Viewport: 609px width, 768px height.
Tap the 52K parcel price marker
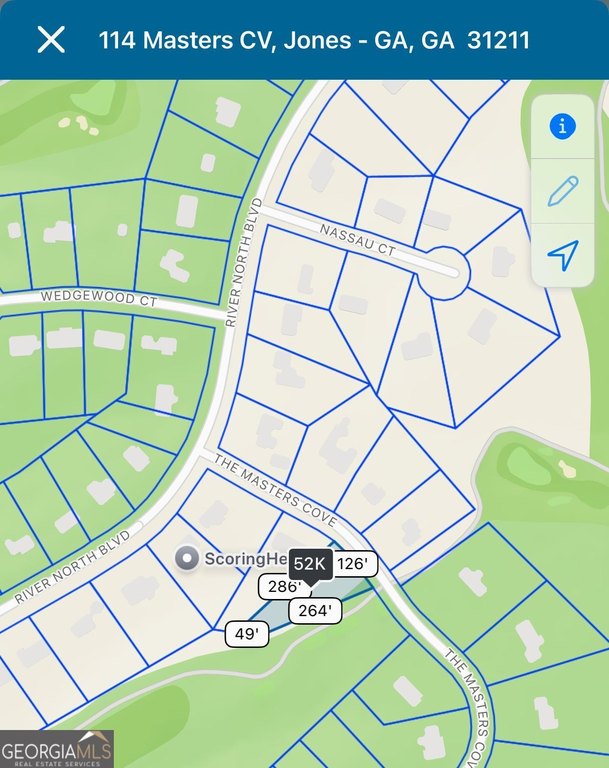tap(311, 565)
